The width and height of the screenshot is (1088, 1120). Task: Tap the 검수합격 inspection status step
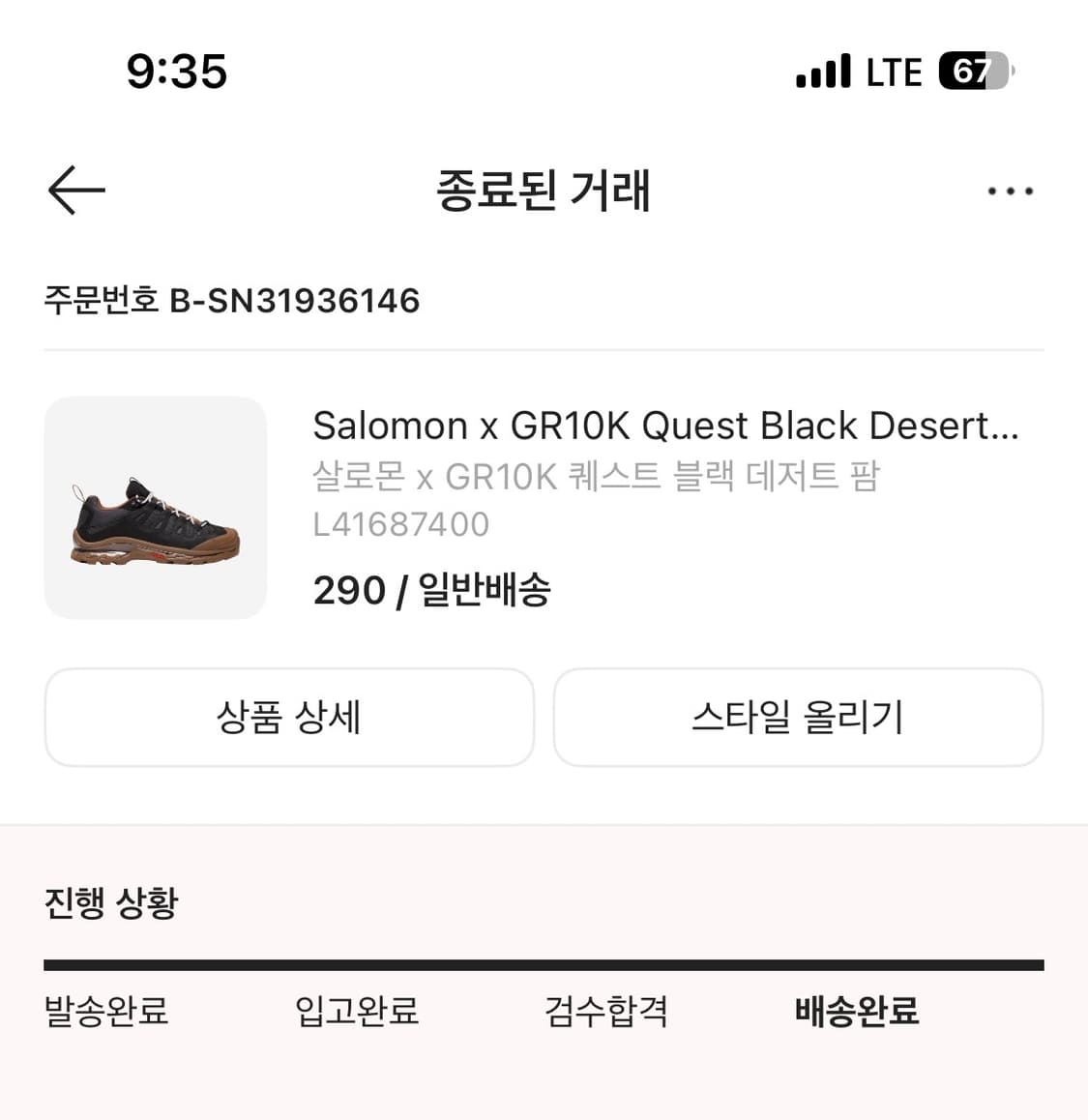point(604,1012)
